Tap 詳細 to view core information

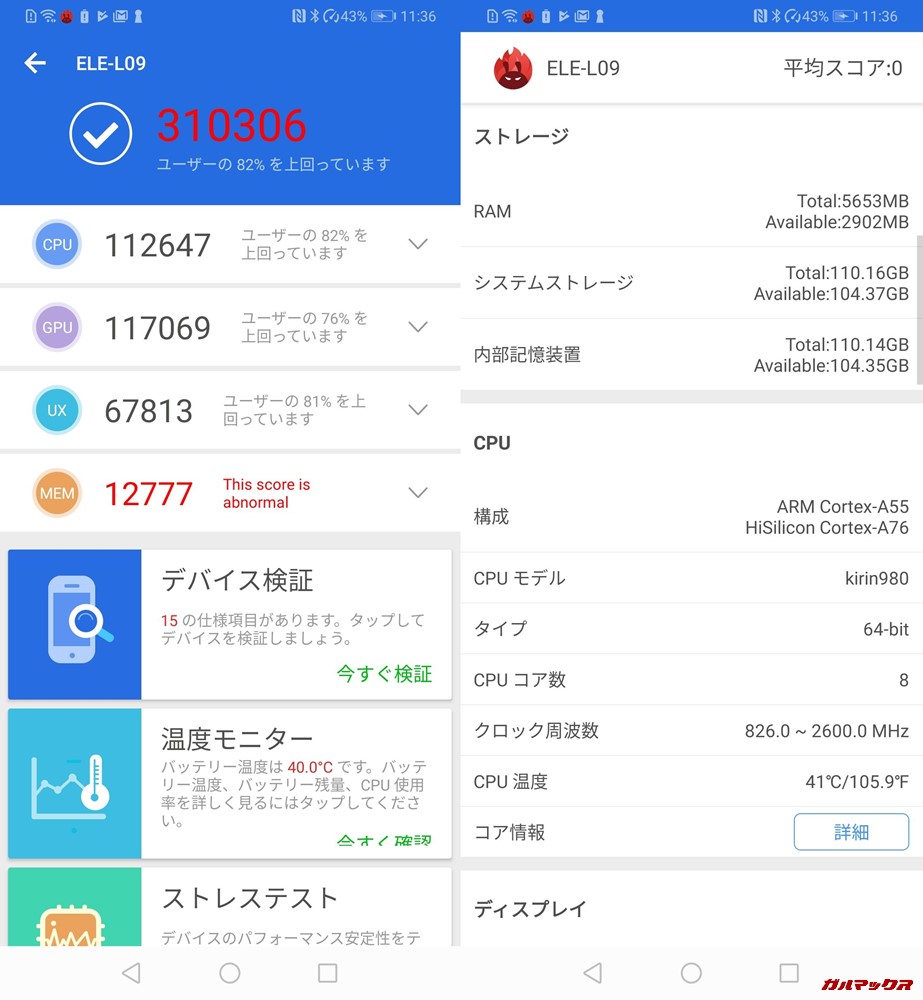tap(851, 832)
